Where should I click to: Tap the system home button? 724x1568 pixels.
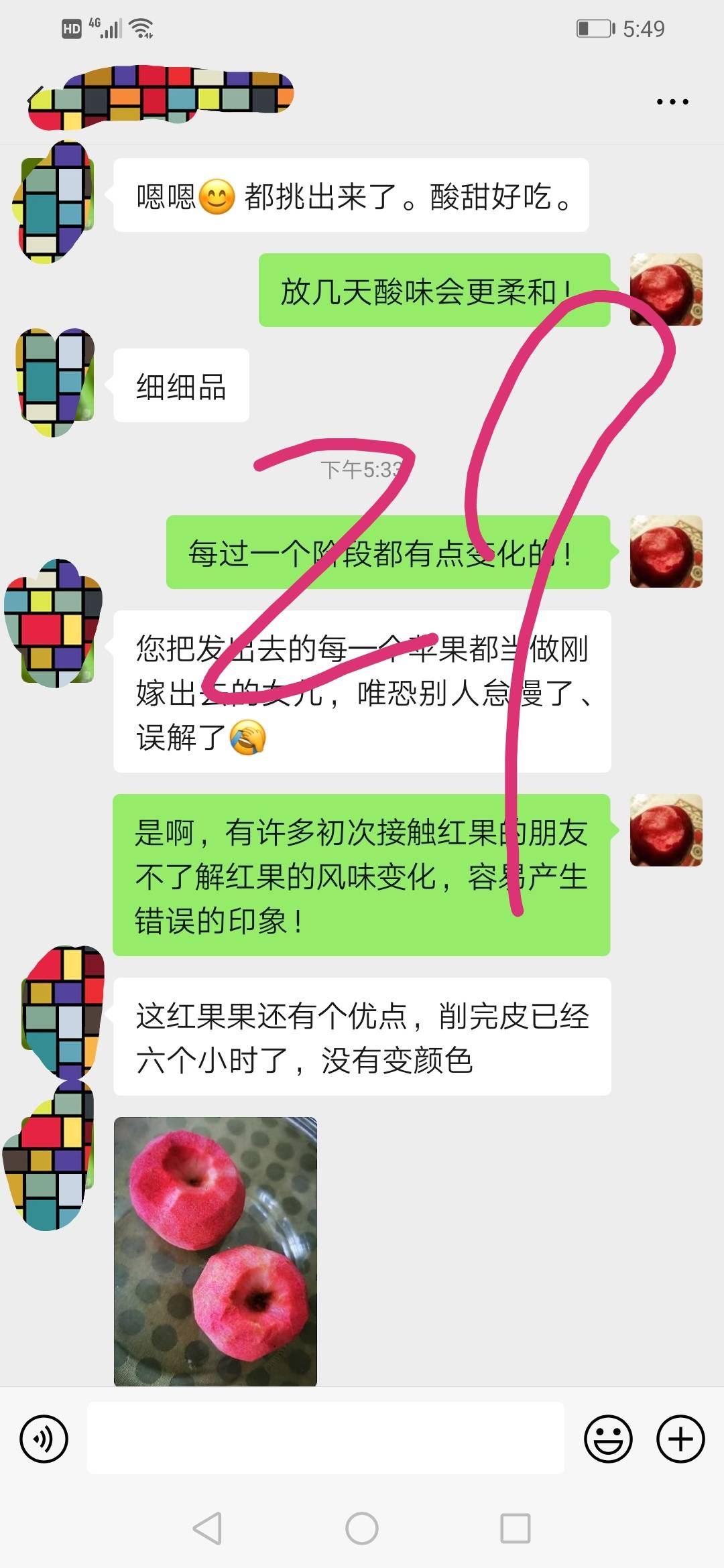pos(362,1528)
